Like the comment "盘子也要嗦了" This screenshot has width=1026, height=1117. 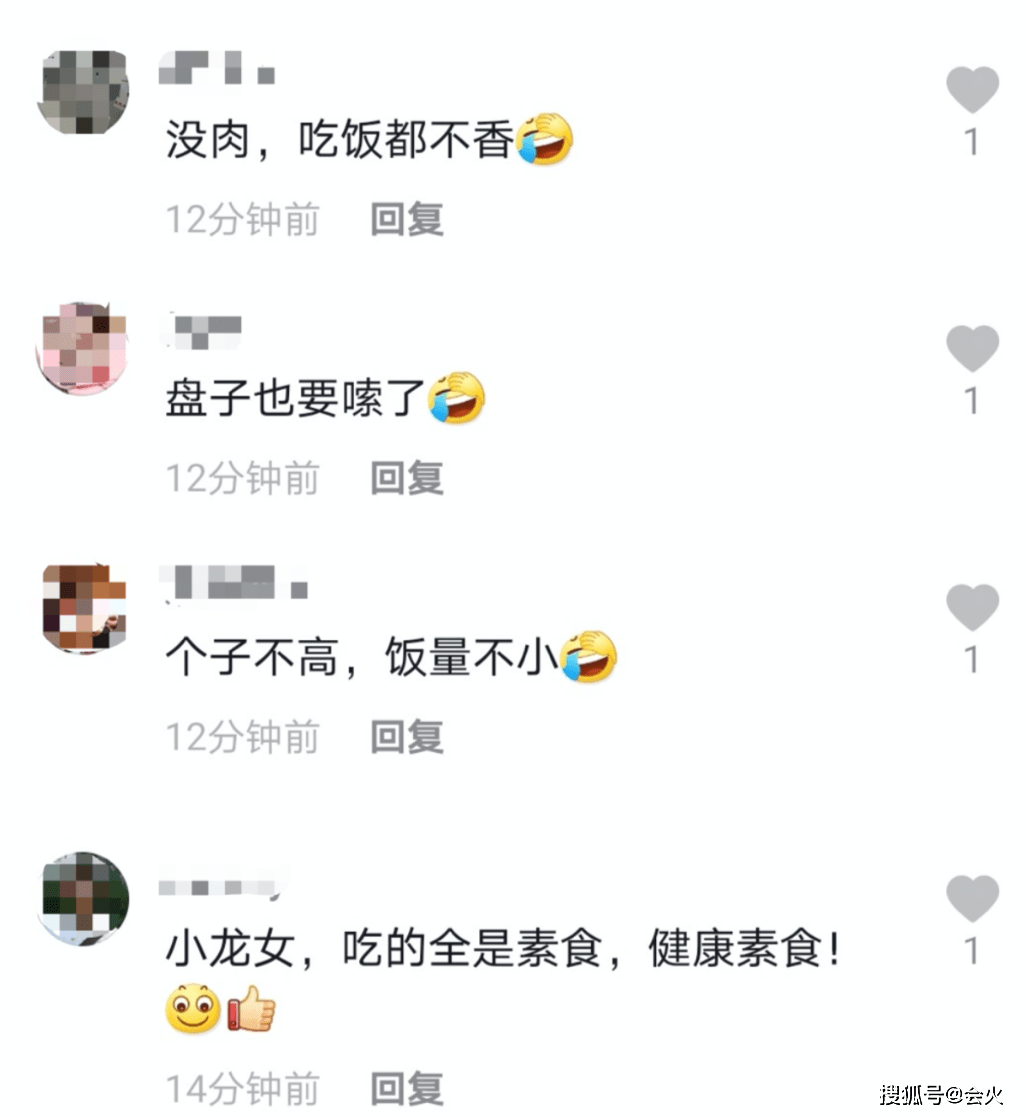click(972, 349)
